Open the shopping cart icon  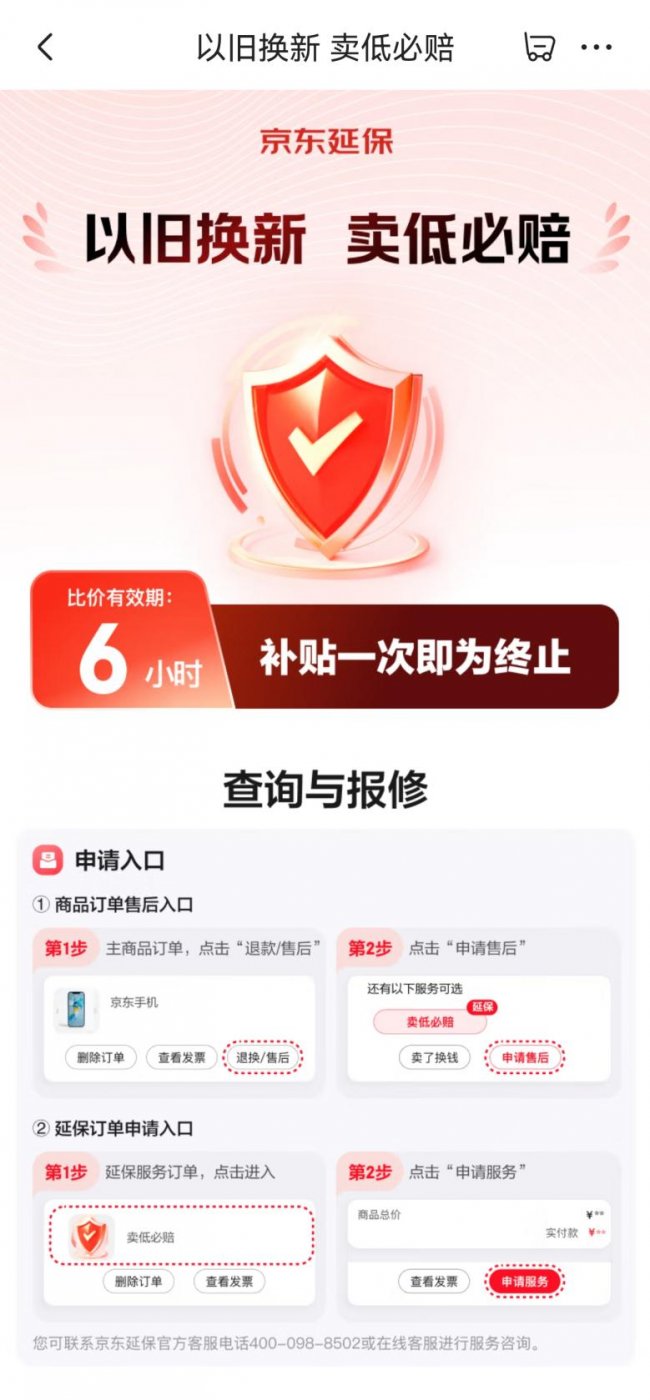click(x=539, y=47)
